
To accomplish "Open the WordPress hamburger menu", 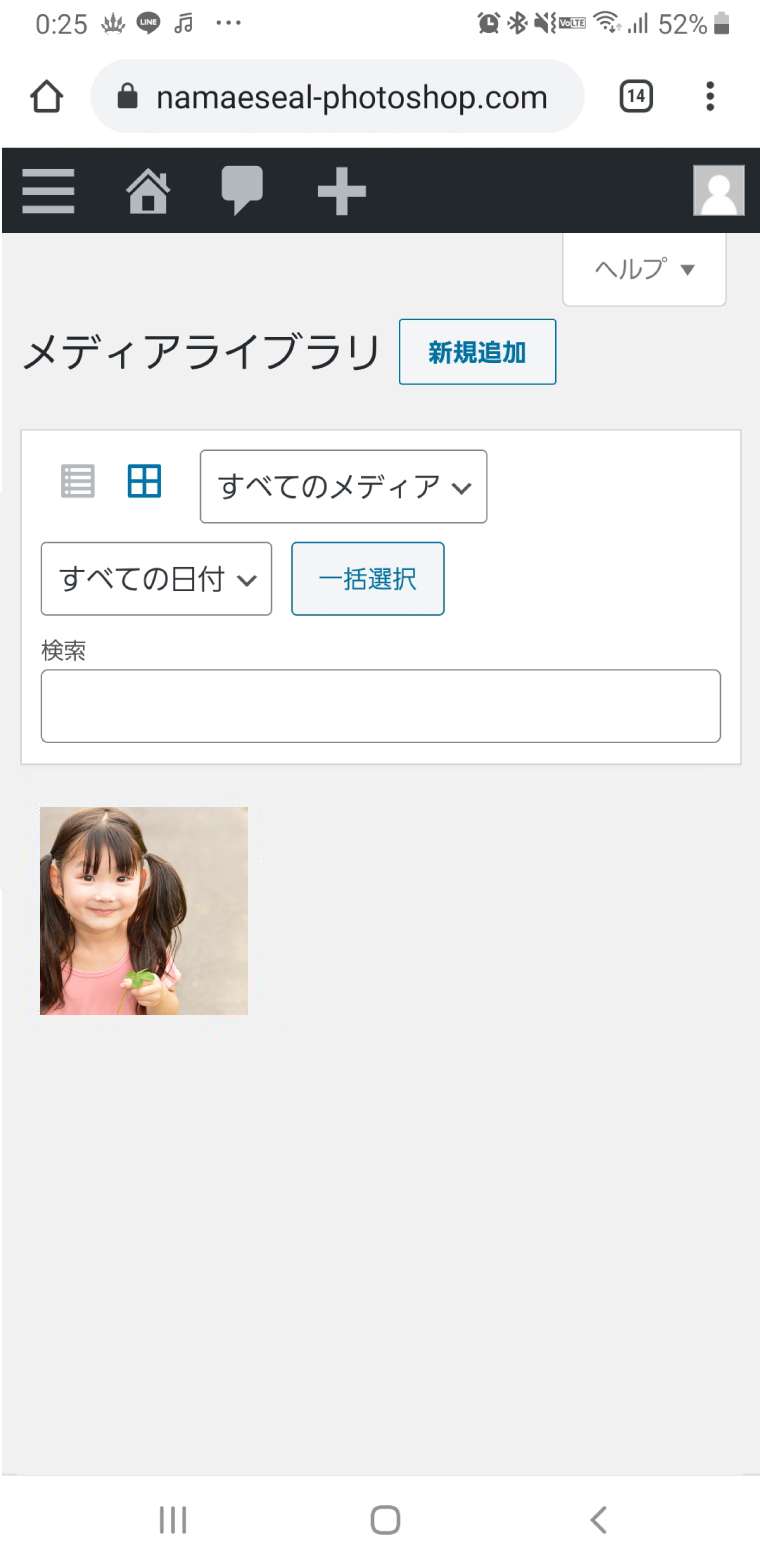I will point(48,190).
